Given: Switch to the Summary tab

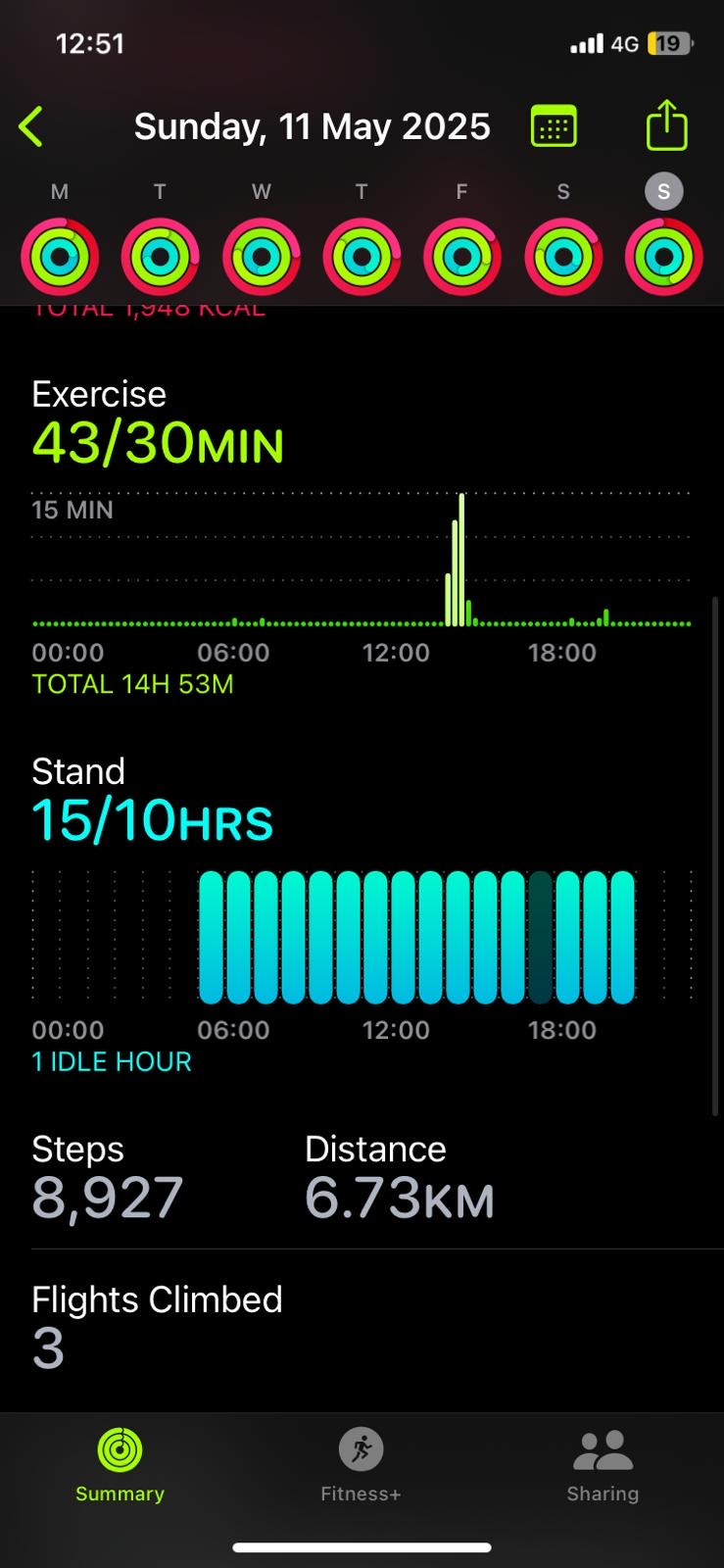Looking at the screenshot, I should coord(120,1466).
